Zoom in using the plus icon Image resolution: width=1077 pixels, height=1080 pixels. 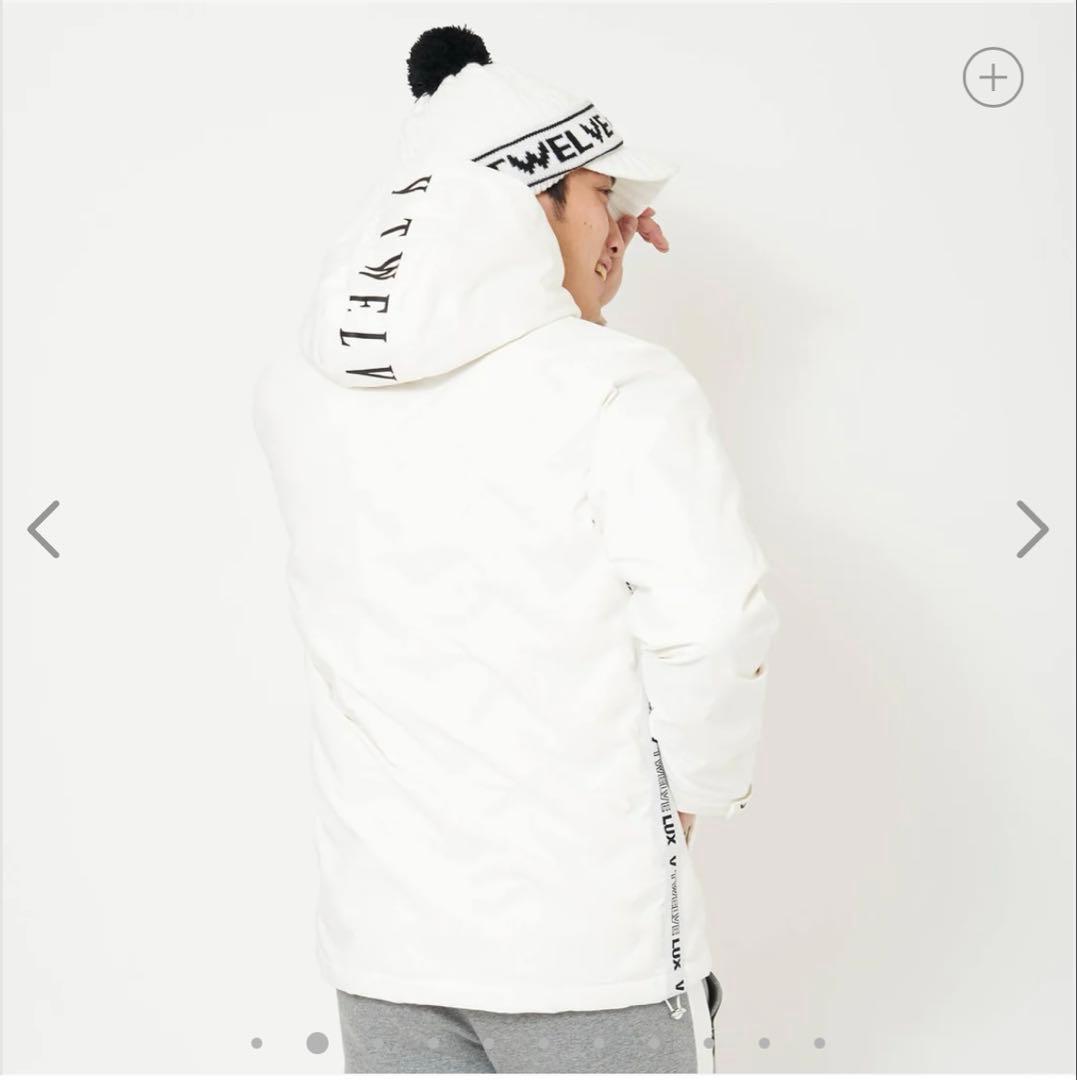[992, 77]
